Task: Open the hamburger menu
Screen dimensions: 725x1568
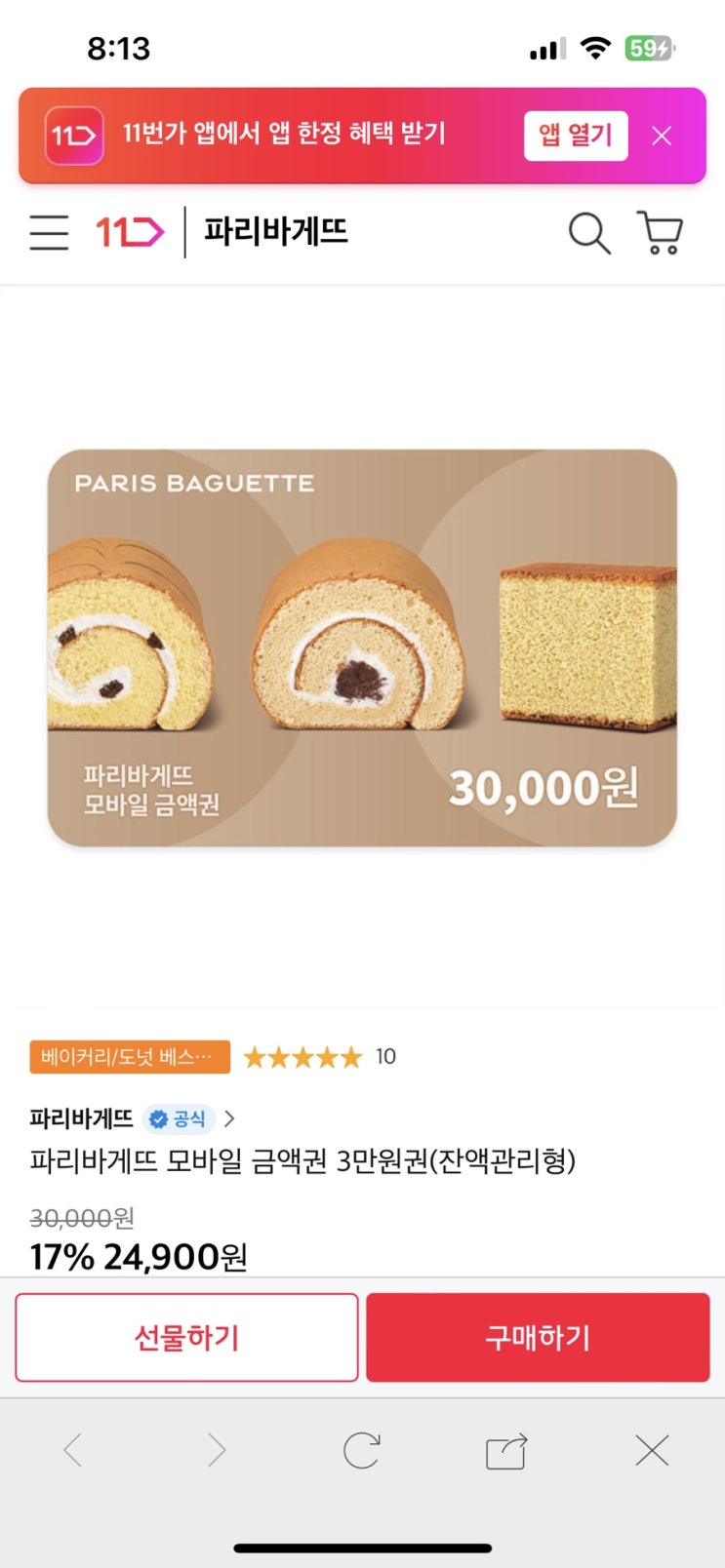Action: click(49, 233)
